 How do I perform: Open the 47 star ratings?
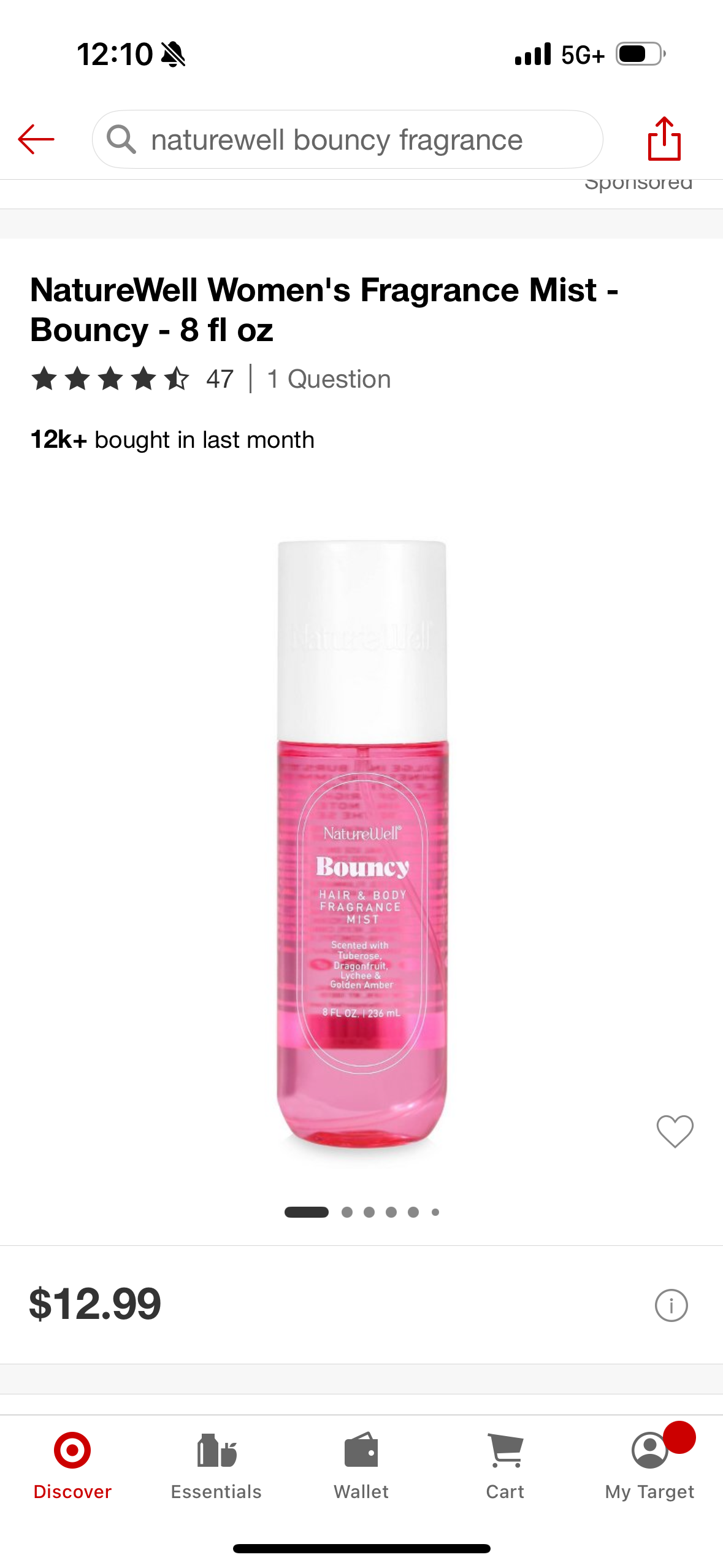pyautogui.click(x=132, y=379)
